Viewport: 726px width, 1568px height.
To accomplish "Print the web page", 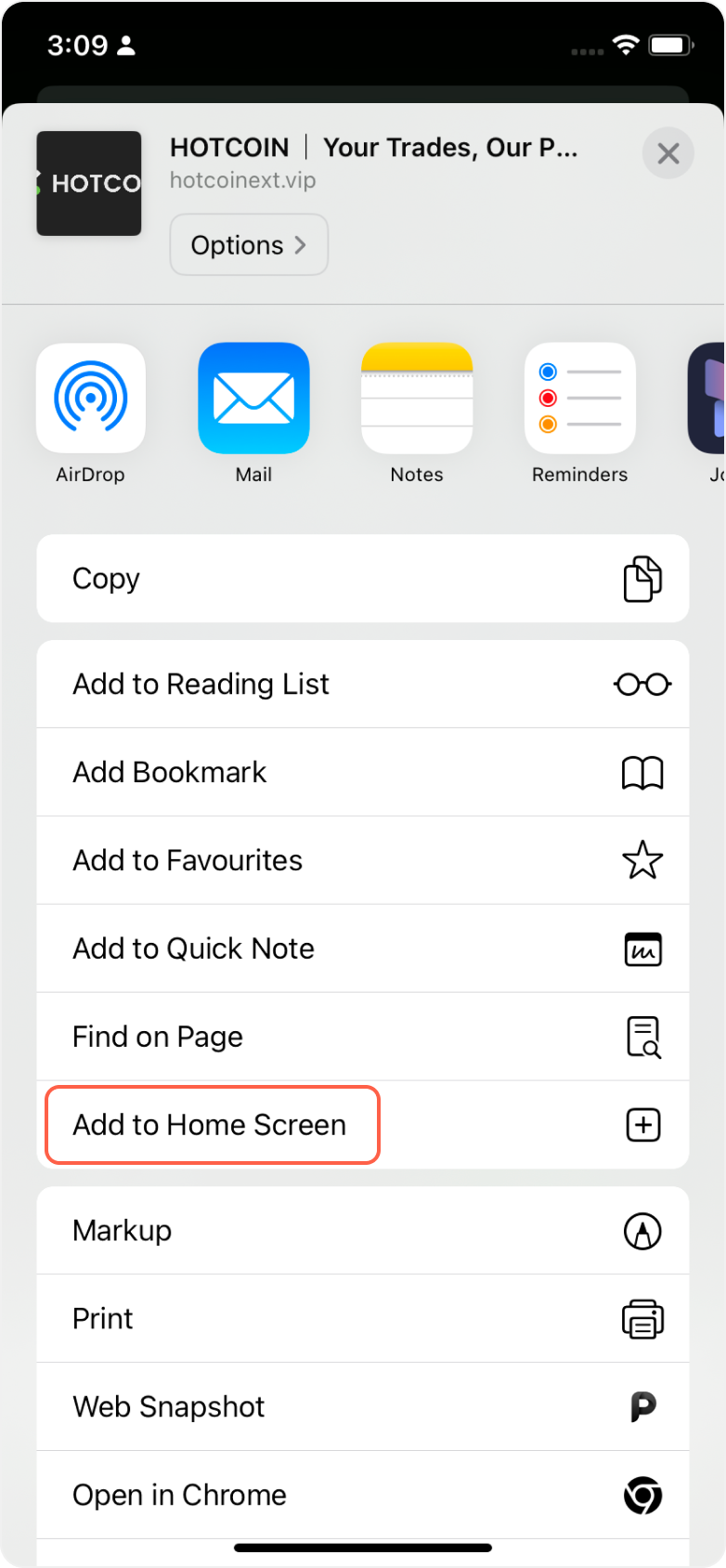I will tap(362, 1319).
